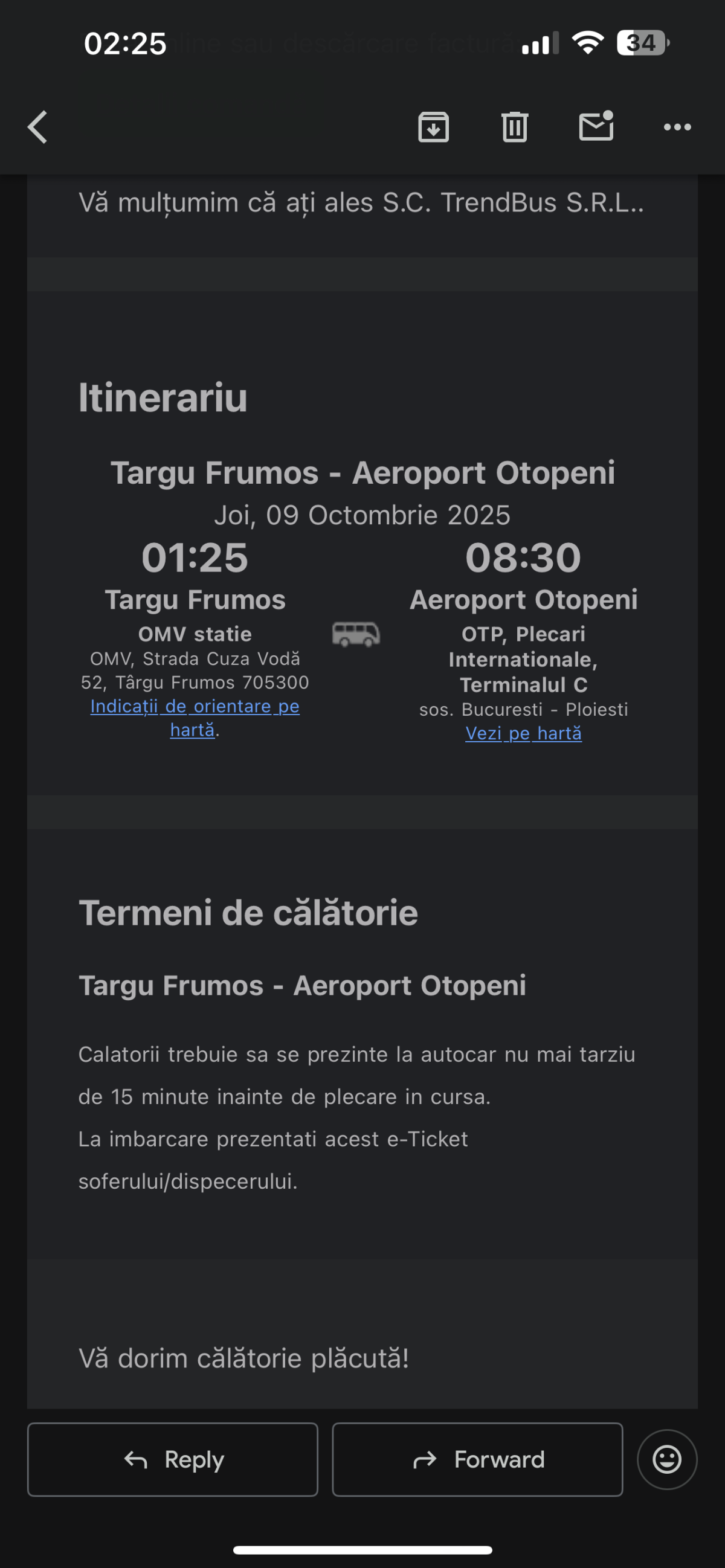
Task: Open "Indicații de orientare pe hartă" link
Action: (195, 707)
